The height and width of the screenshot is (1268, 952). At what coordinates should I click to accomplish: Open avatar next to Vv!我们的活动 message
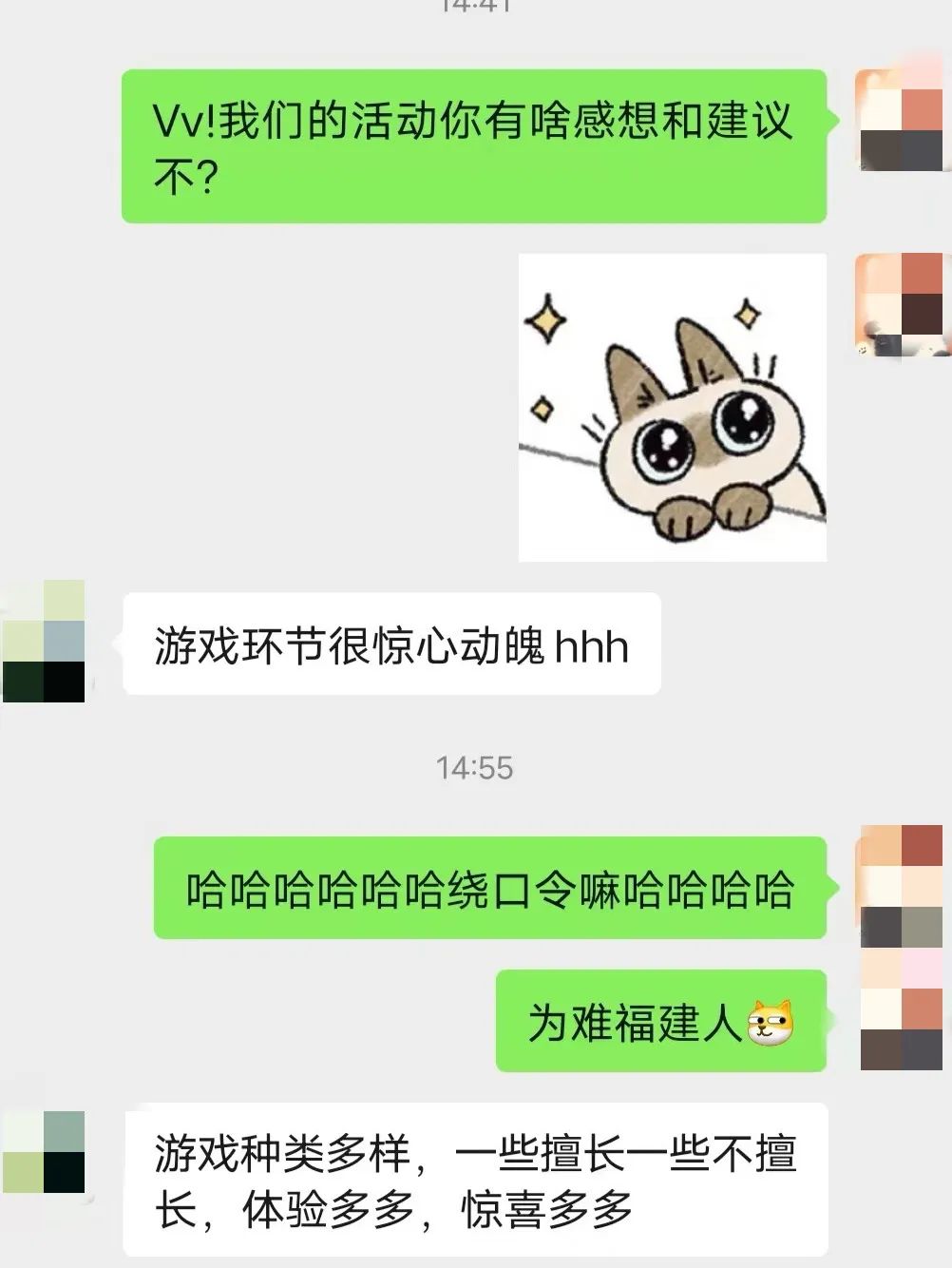pos(901,121)
